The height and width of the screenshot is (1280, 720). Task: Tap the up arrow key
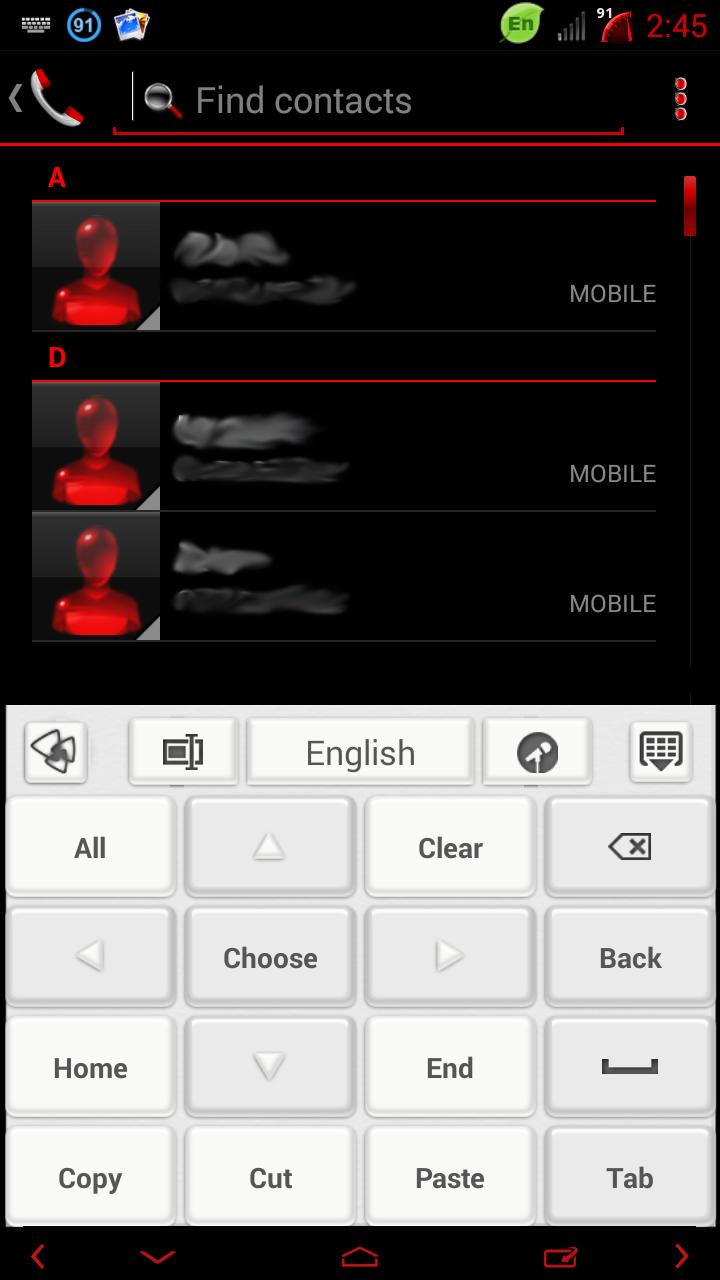click(x=270, y=848)
